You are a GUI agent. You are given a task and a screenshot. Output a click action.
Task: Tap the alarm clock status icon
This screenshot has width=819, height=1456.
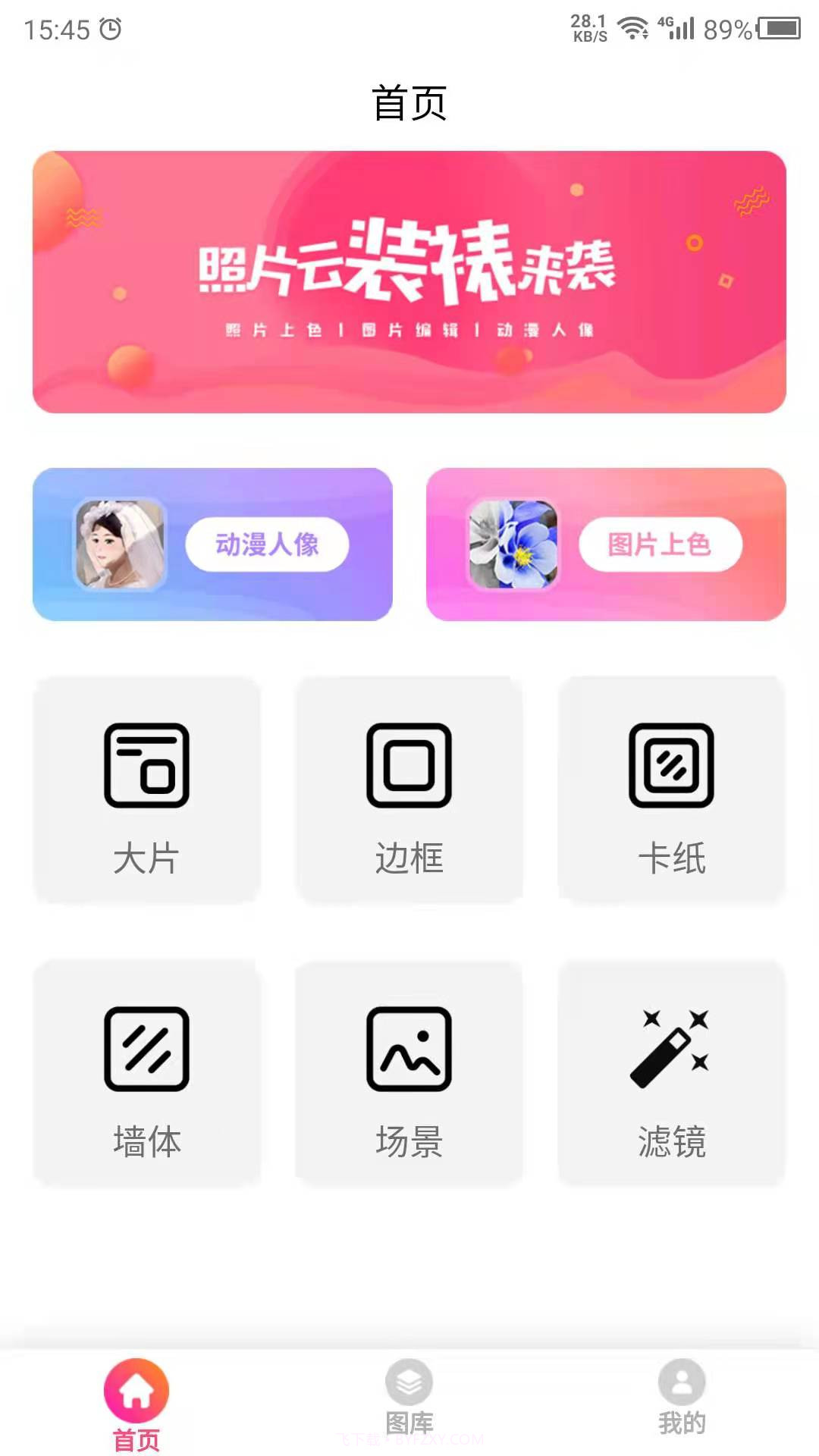pos(108,27)
